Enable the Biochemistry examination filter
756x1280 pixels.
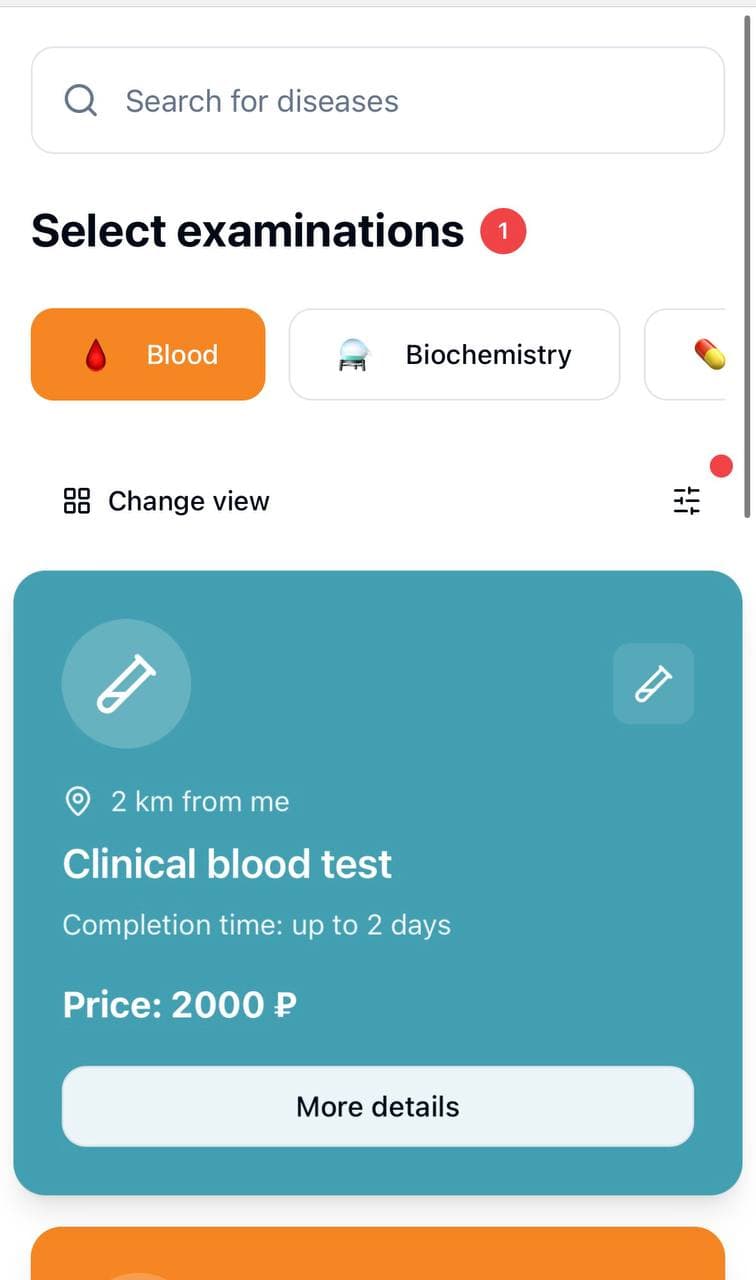pyautogui.click(x=454, y=354)
